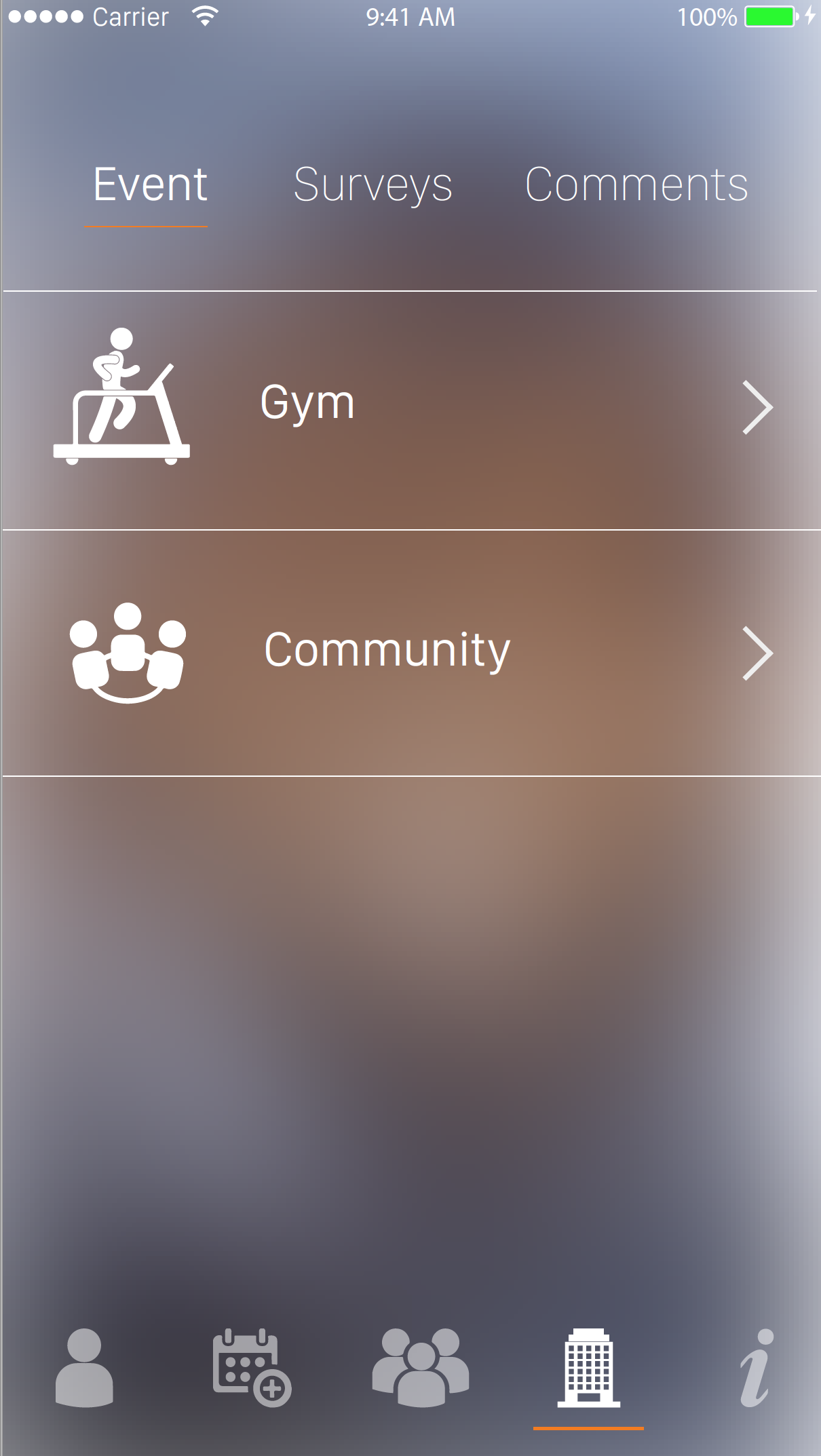This screenshot has height=1456, width=821.
Task: Open the add-event calendar tab
Action: pos(252,1368)
